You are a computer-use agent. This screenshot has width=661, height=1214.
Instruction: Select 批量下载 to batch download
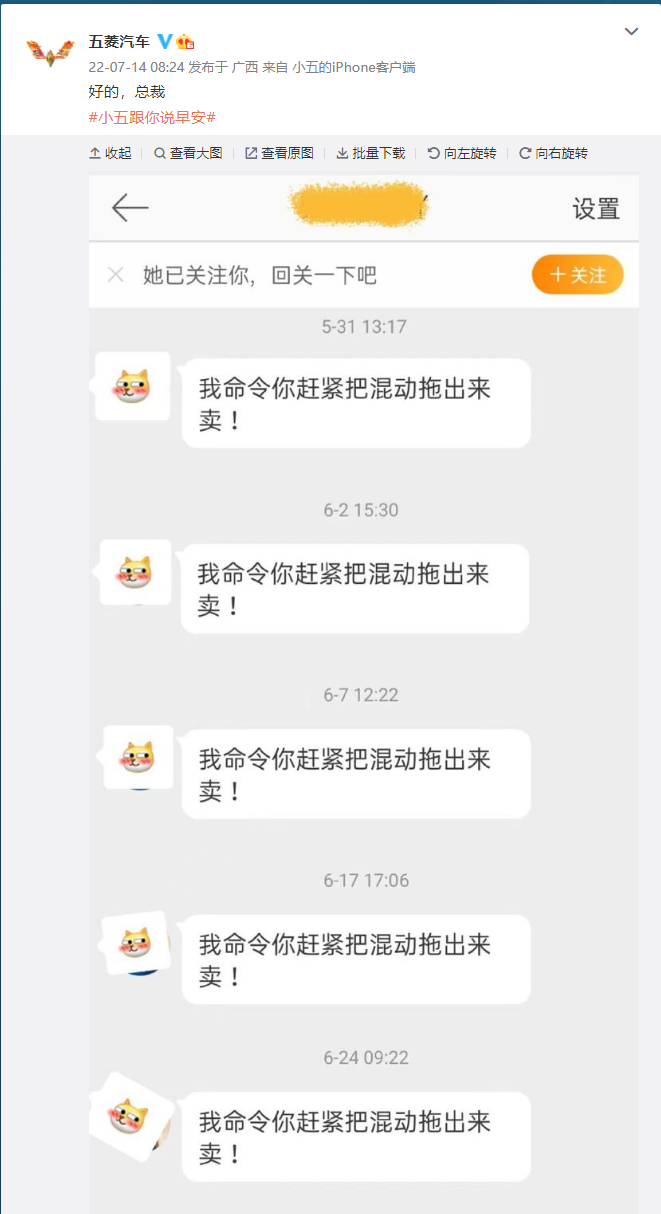(370, 153)
